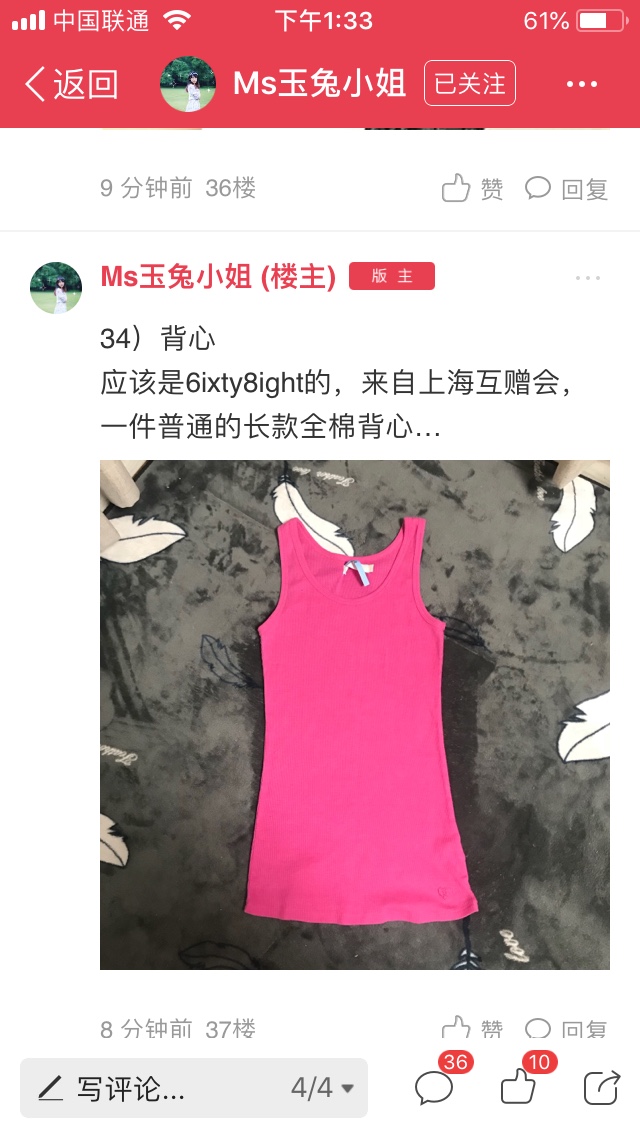Open Ms玉兔小姐 profile avatar in header
The image size is (640, 1136).
pos(188,84)
